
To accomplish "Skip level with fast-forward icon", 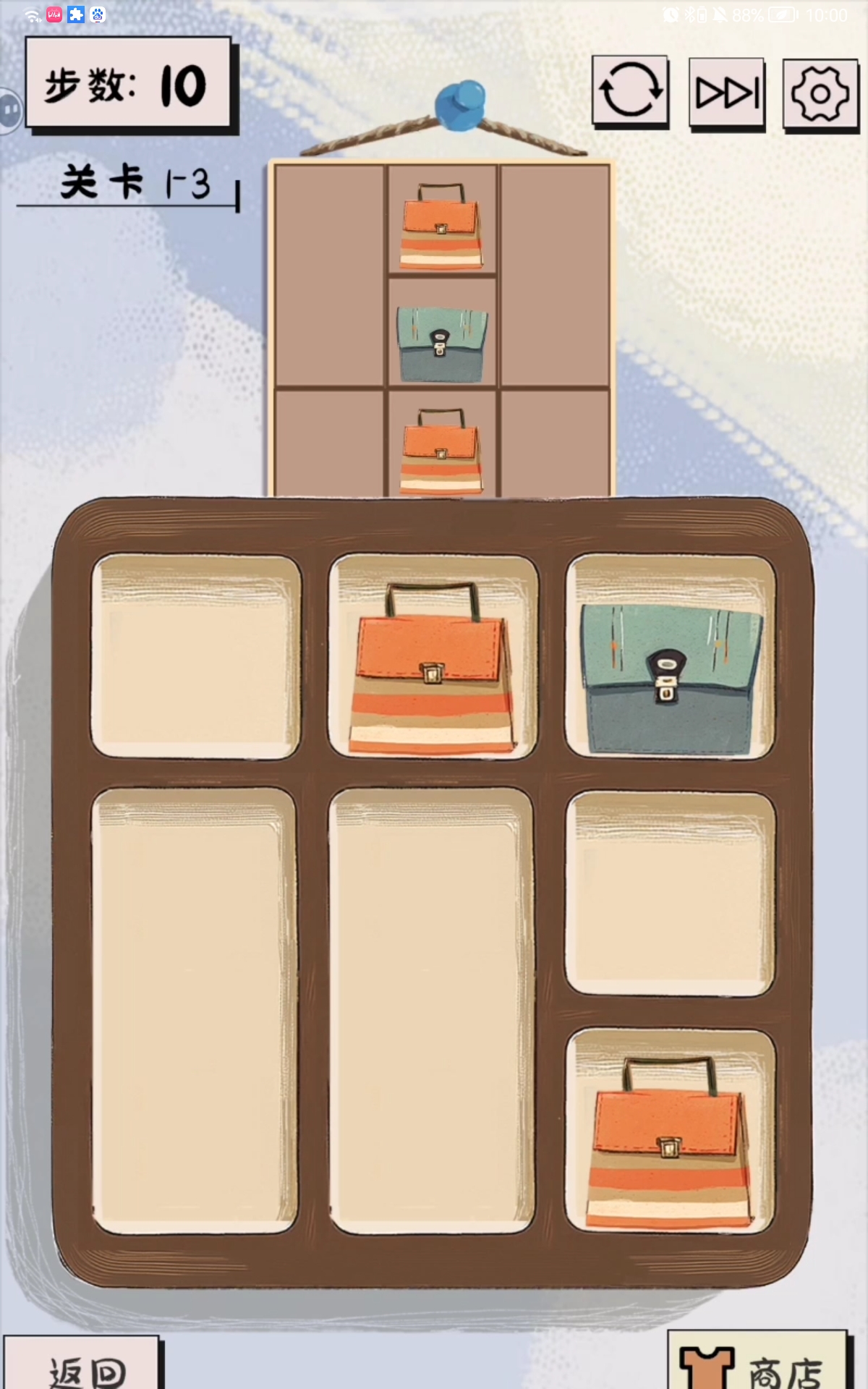I will click(726, 93).
